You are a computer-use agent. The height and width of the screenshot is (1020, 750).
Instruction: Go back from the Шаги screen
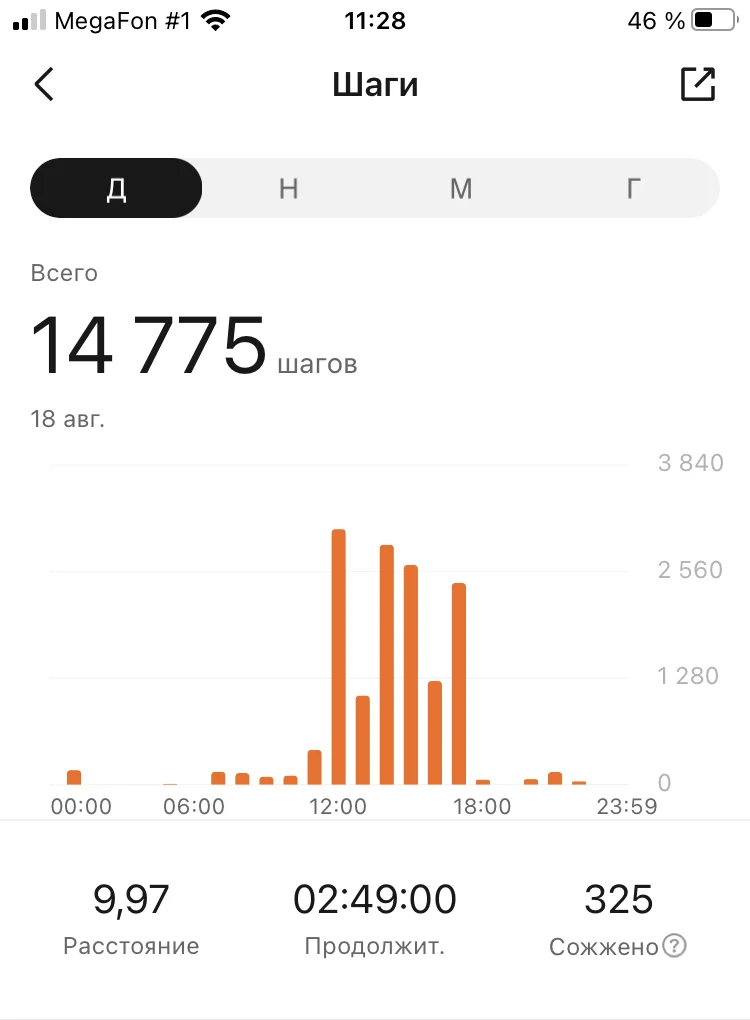coord(44,85)
